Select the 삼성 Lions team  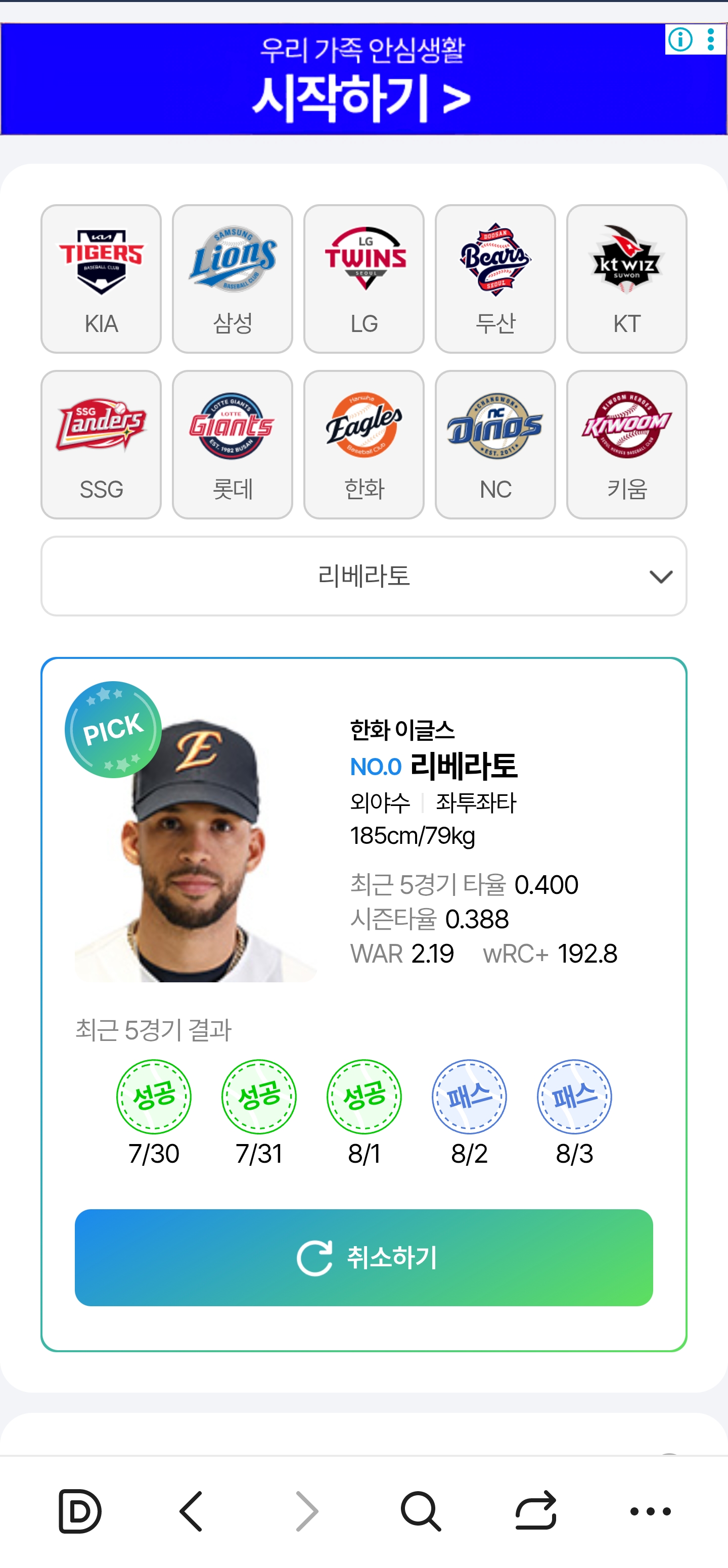coord(233,279)
